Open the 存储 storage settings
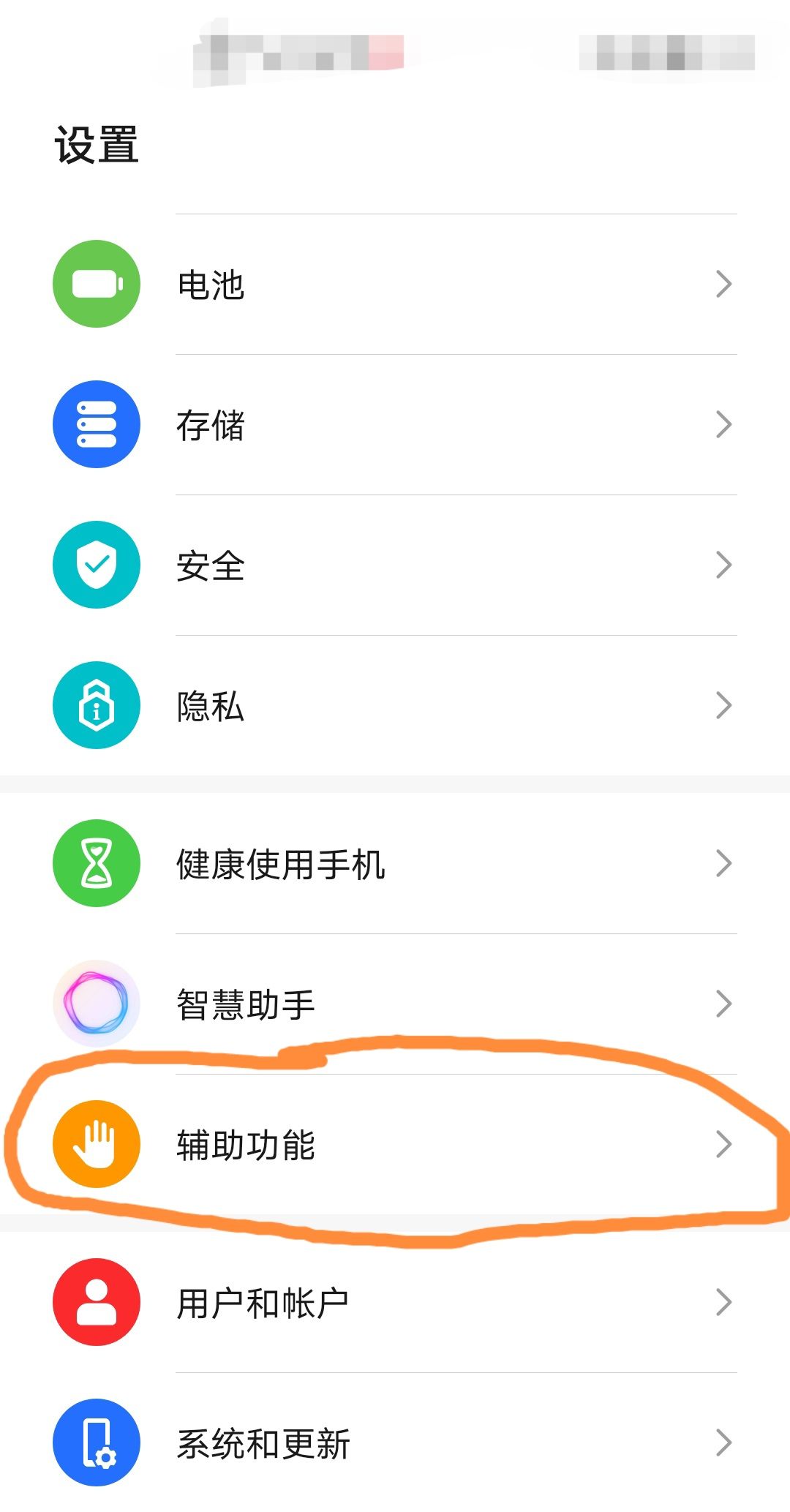This screenshot has height=1512, width=790. point(395,424)
